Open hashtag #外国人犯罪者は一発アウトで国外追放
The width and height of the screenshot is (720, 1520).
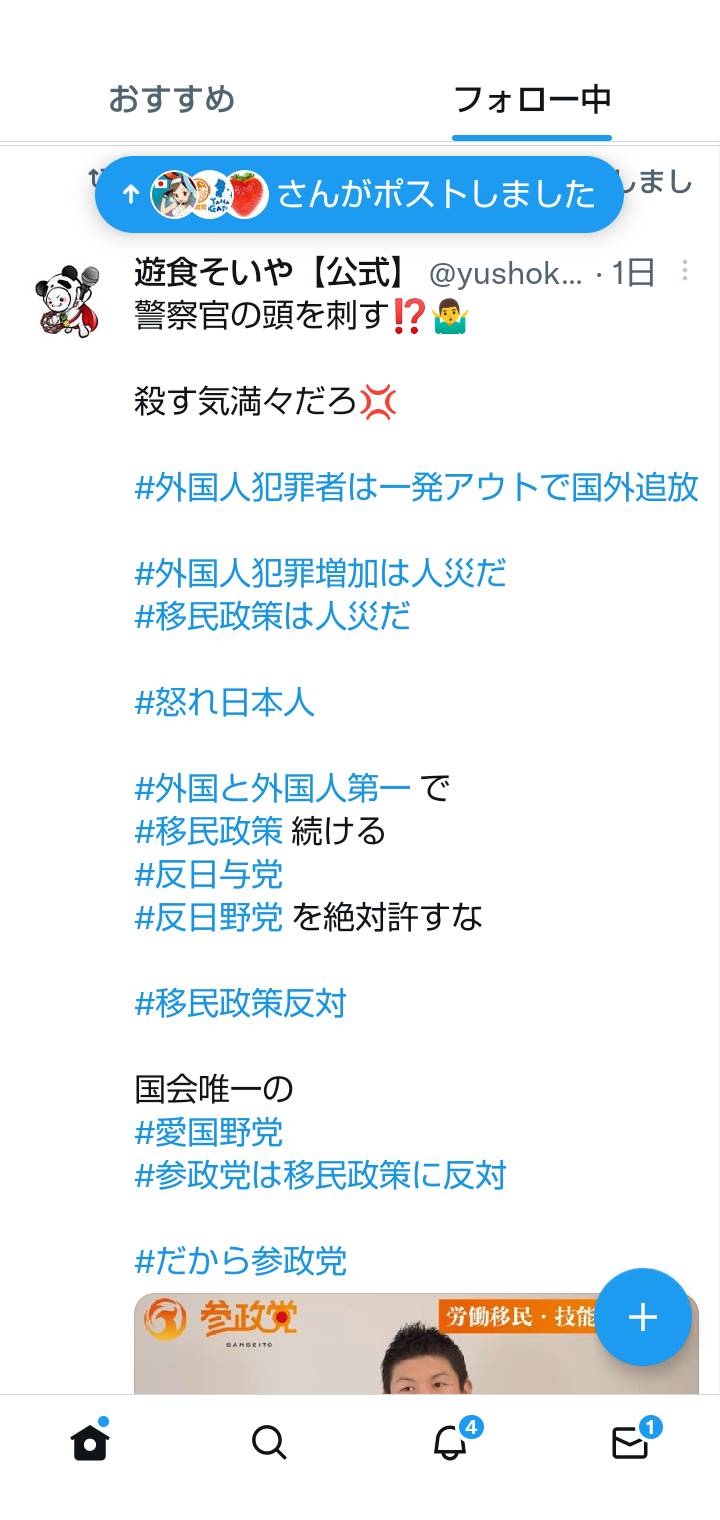(x=416, y=487)
